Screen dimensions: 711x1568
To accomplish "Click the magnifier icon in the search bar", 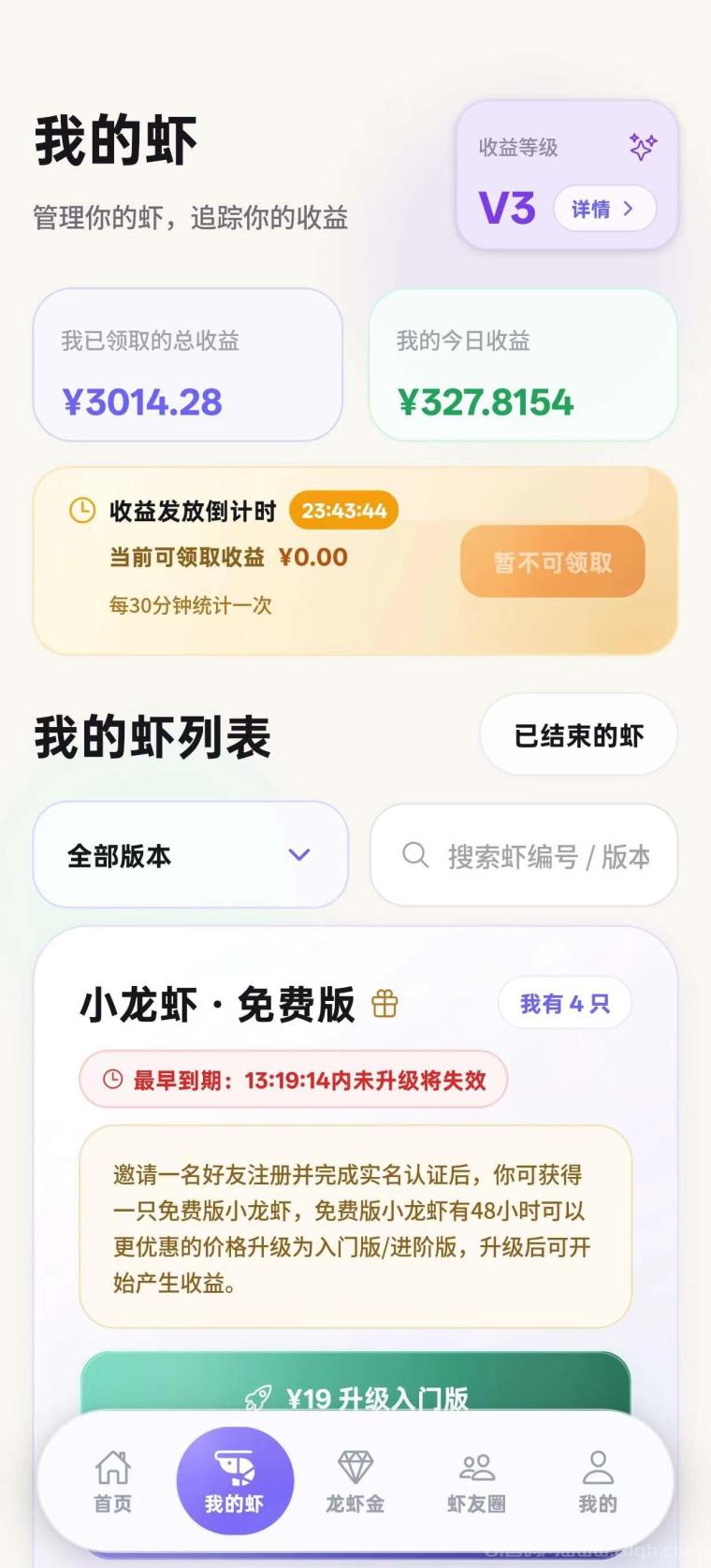I will [414, 854].
